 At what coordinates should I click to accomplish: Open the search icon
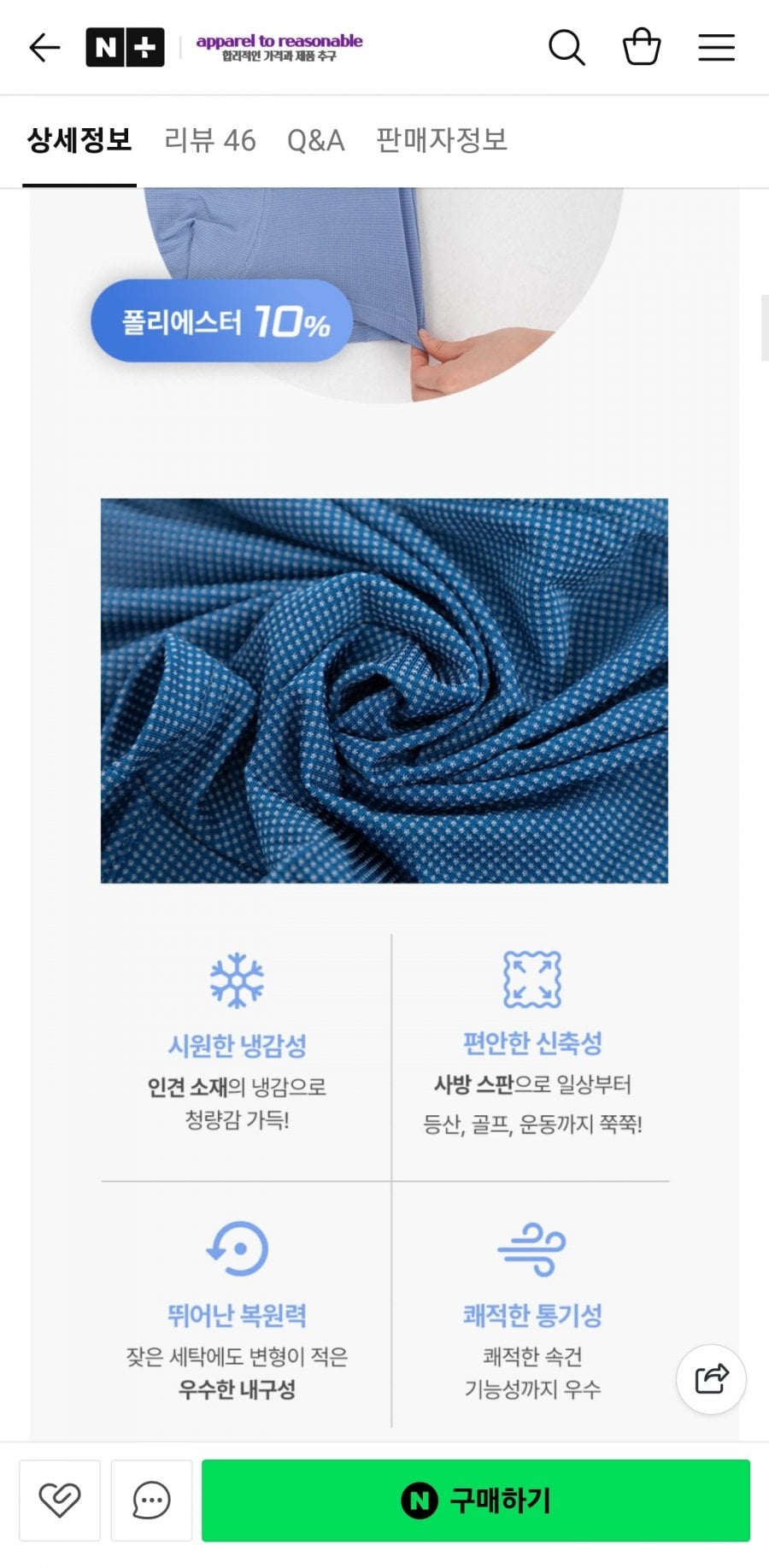click(566, 48)
